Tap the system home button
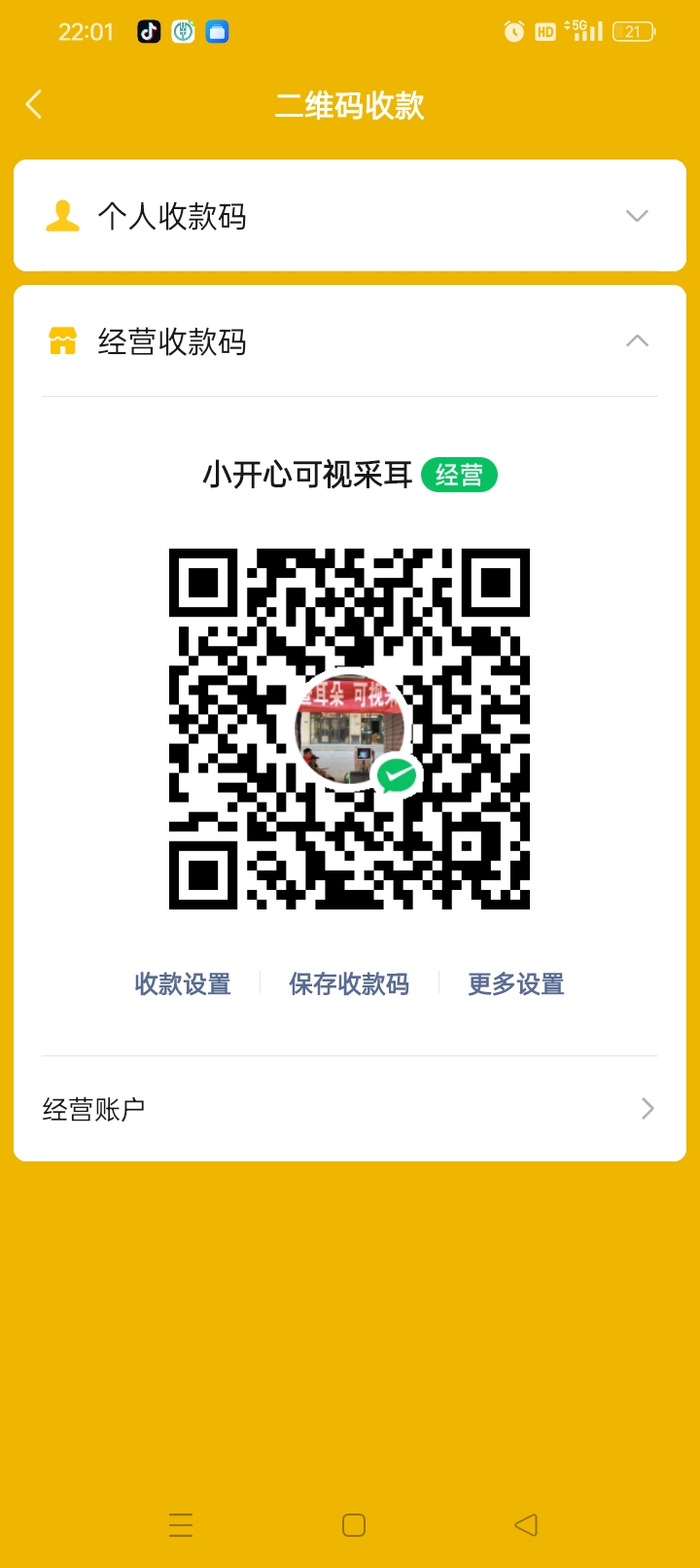Viewport: 700px width, 1568px height. click(x=354, y=1524)
